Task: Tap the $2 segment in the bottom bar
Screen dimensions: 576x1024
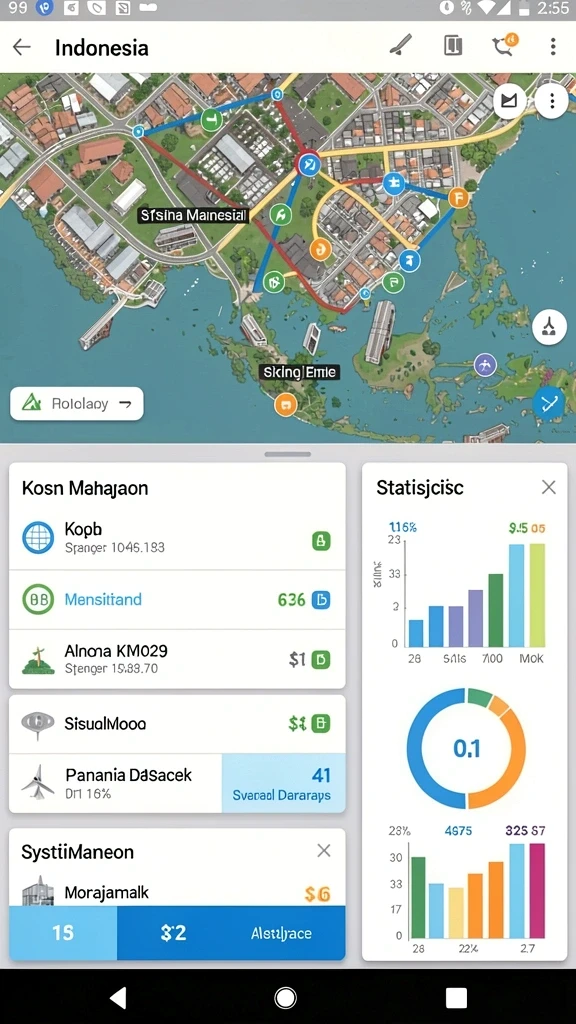Action: [172, 933]
